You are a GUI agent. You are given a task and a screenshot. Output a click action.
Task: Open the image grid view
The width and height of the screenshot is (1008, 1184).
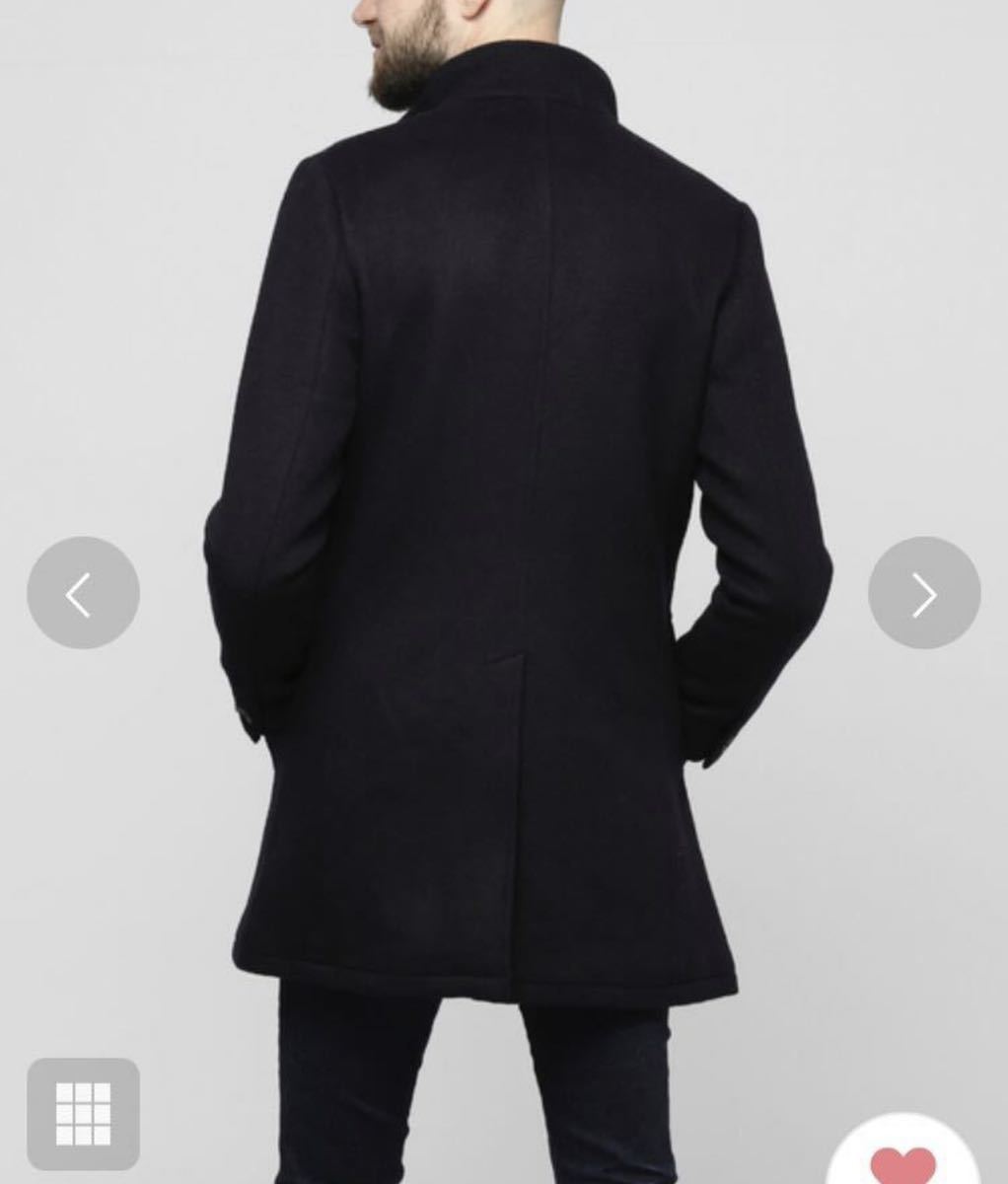83,1114
